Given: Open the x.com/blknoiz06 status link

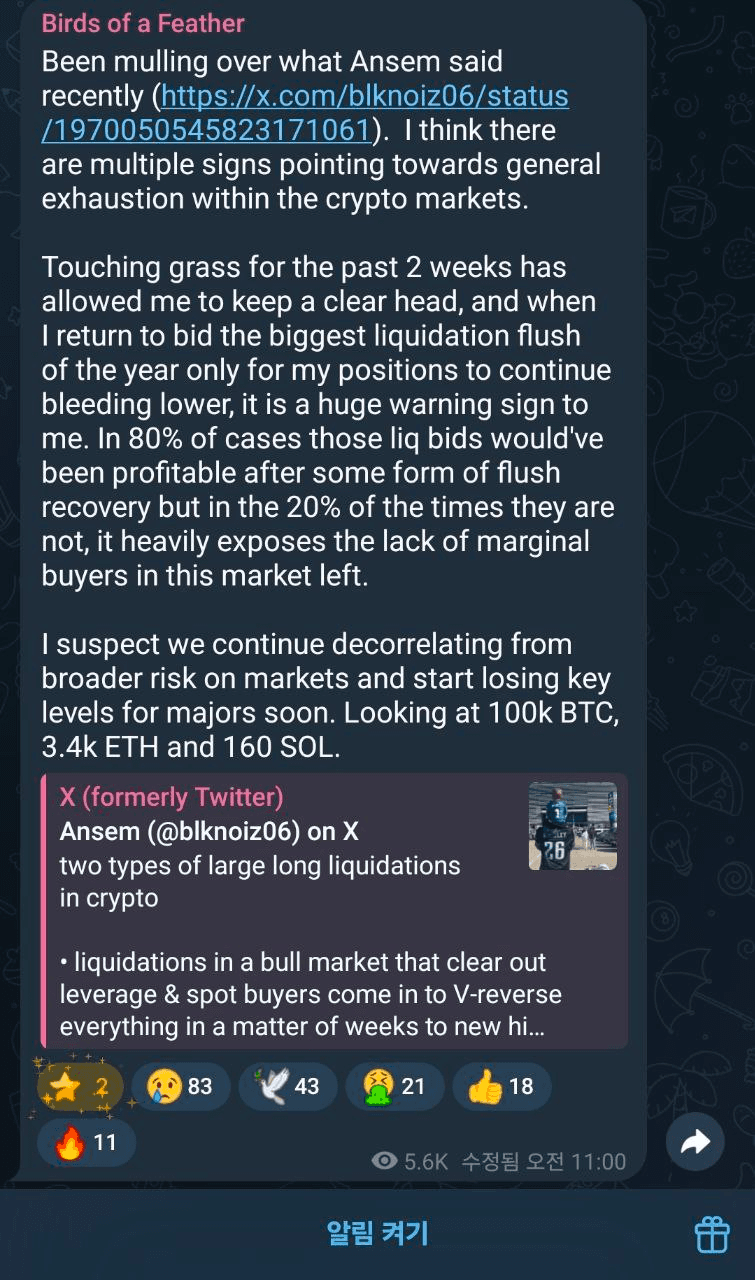Looking at the screenshot, I should tap(364, 97).
